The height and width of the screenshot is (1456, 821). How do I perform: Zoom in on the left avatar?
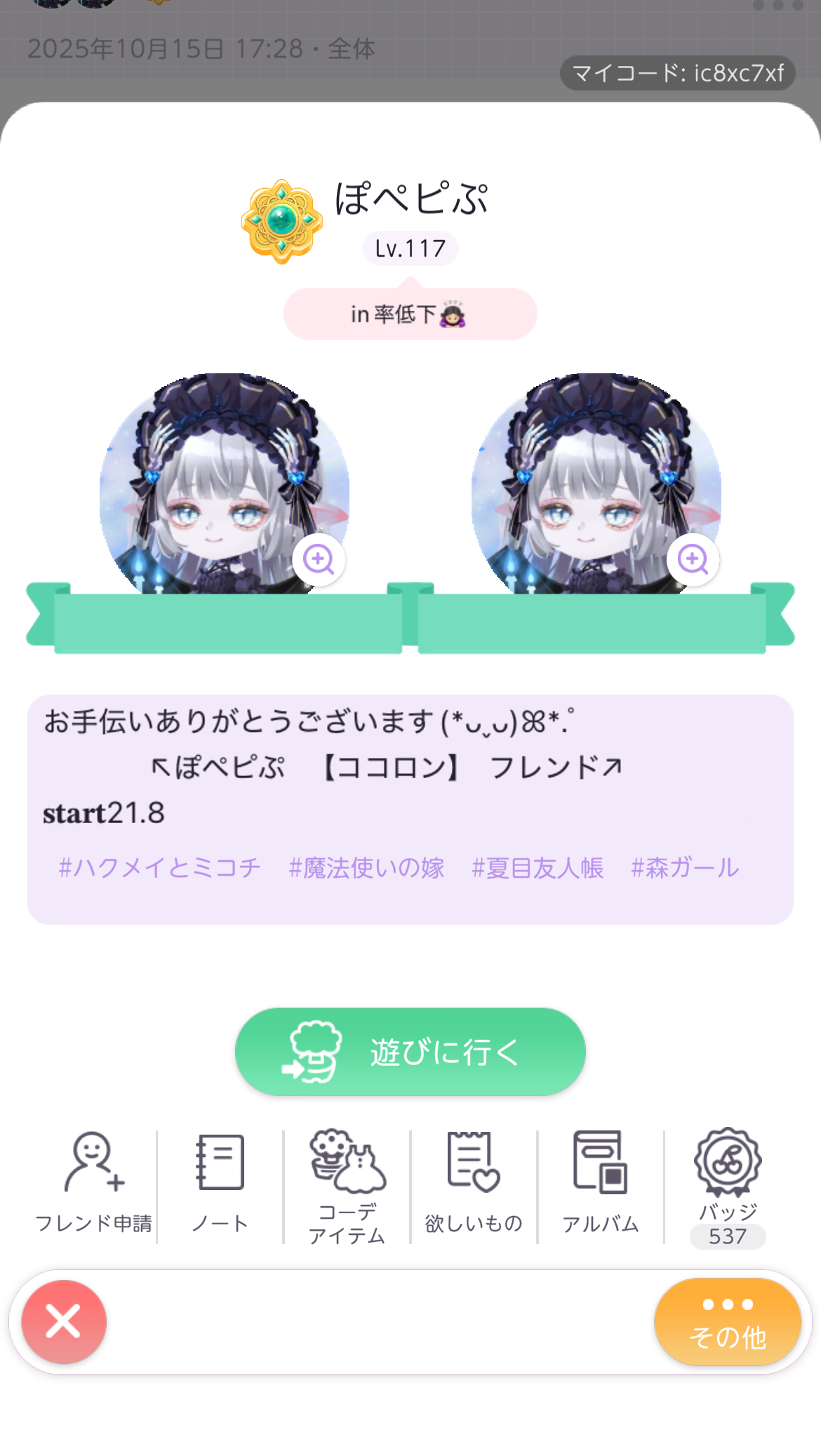tap(319, 559)
